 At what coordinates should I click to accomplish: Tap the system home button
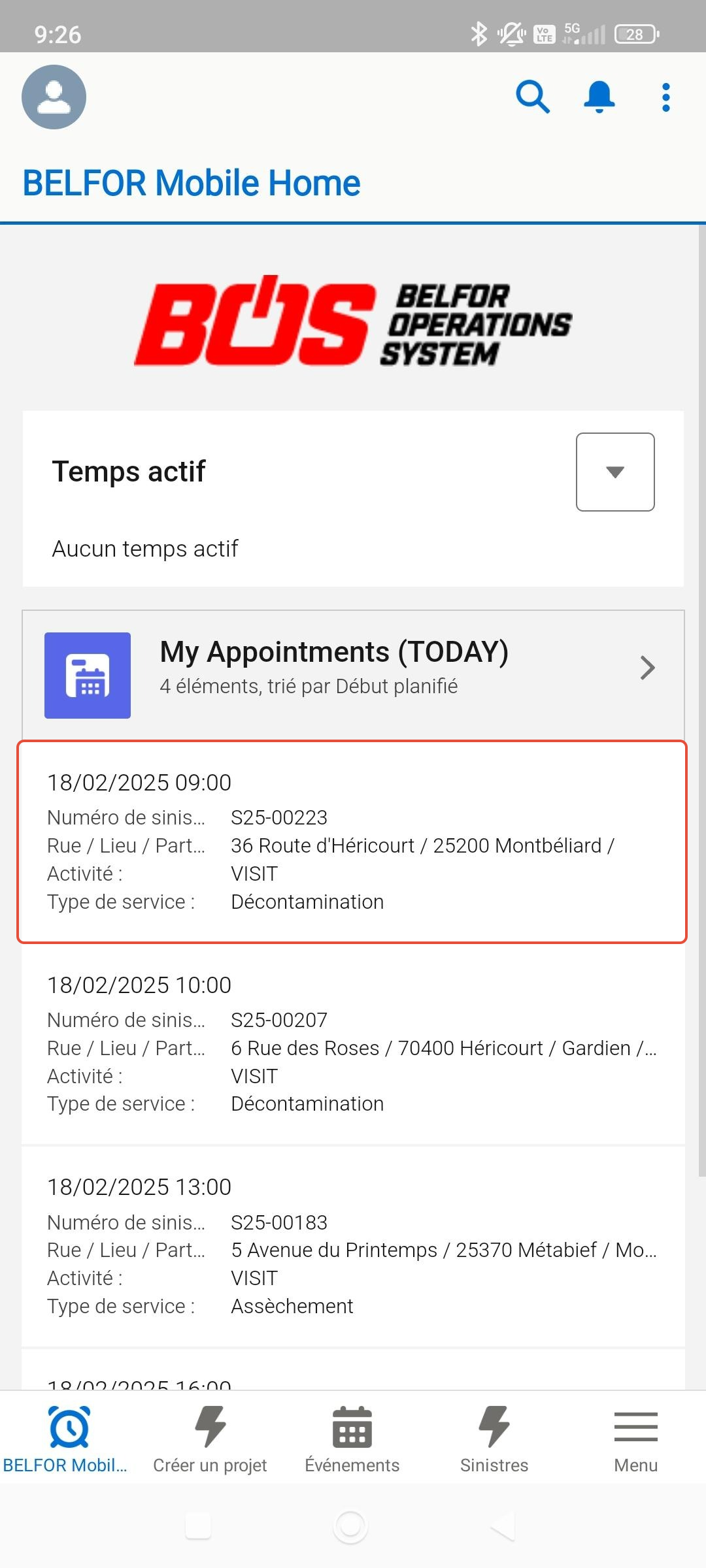point(350,1526)
